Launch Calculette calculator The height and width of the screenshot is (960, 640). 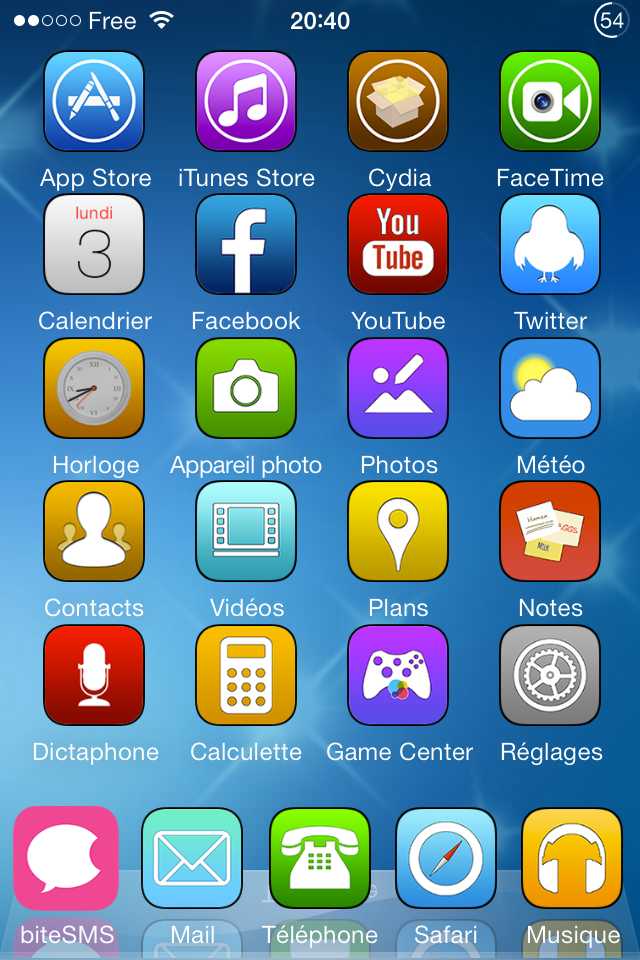(246, 675)
